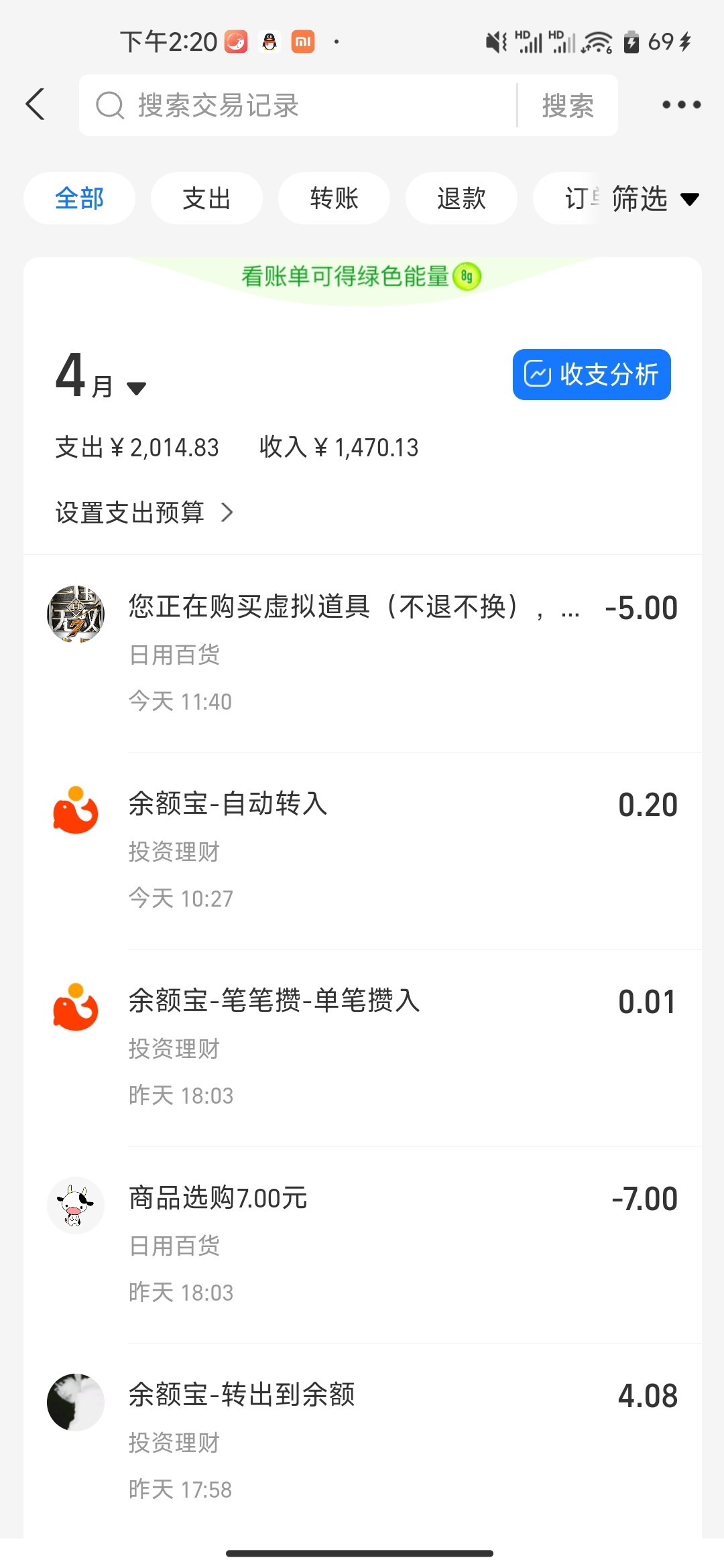Expand the 筛选 filter dropdown

tap(654, 199)
